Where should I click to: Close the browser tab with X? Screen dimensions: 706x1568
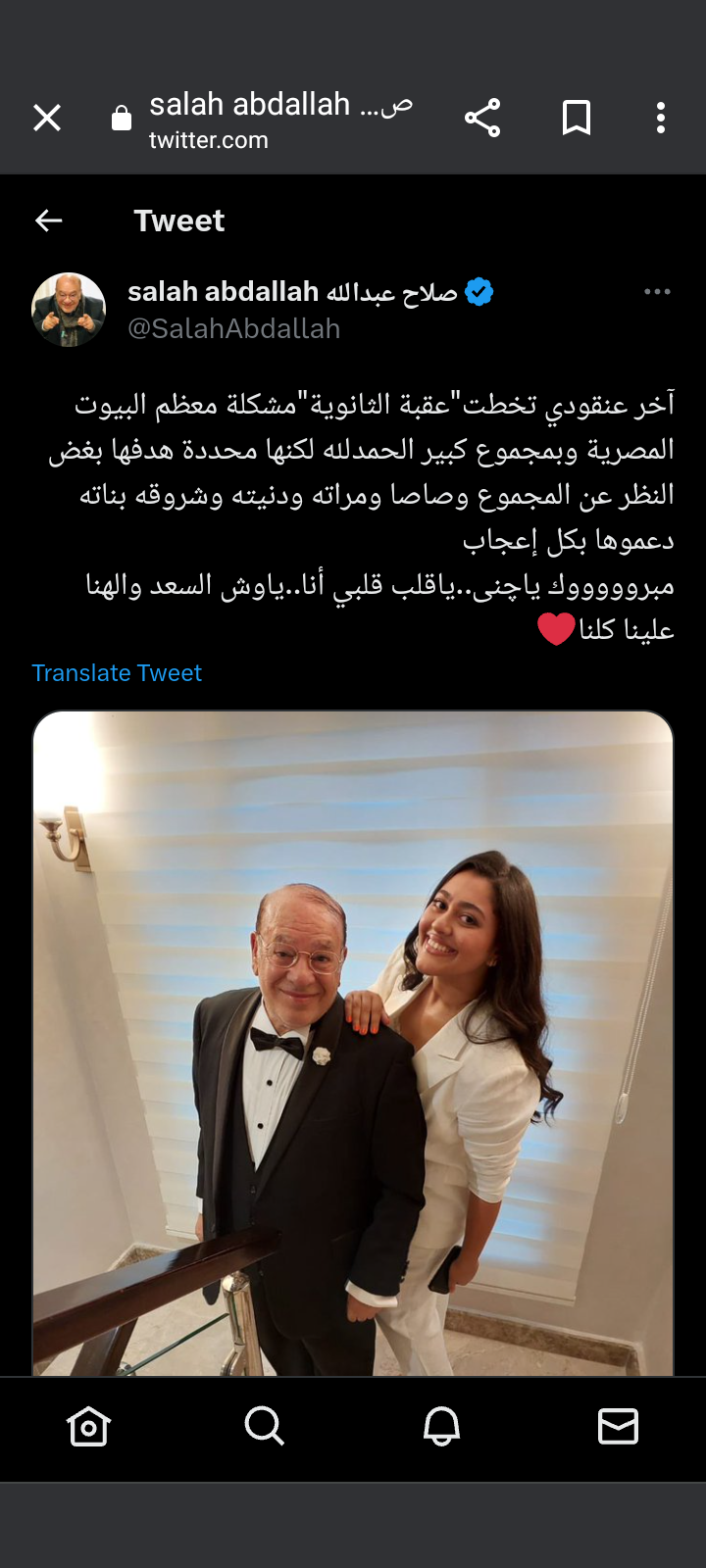[x=47, y=118]
